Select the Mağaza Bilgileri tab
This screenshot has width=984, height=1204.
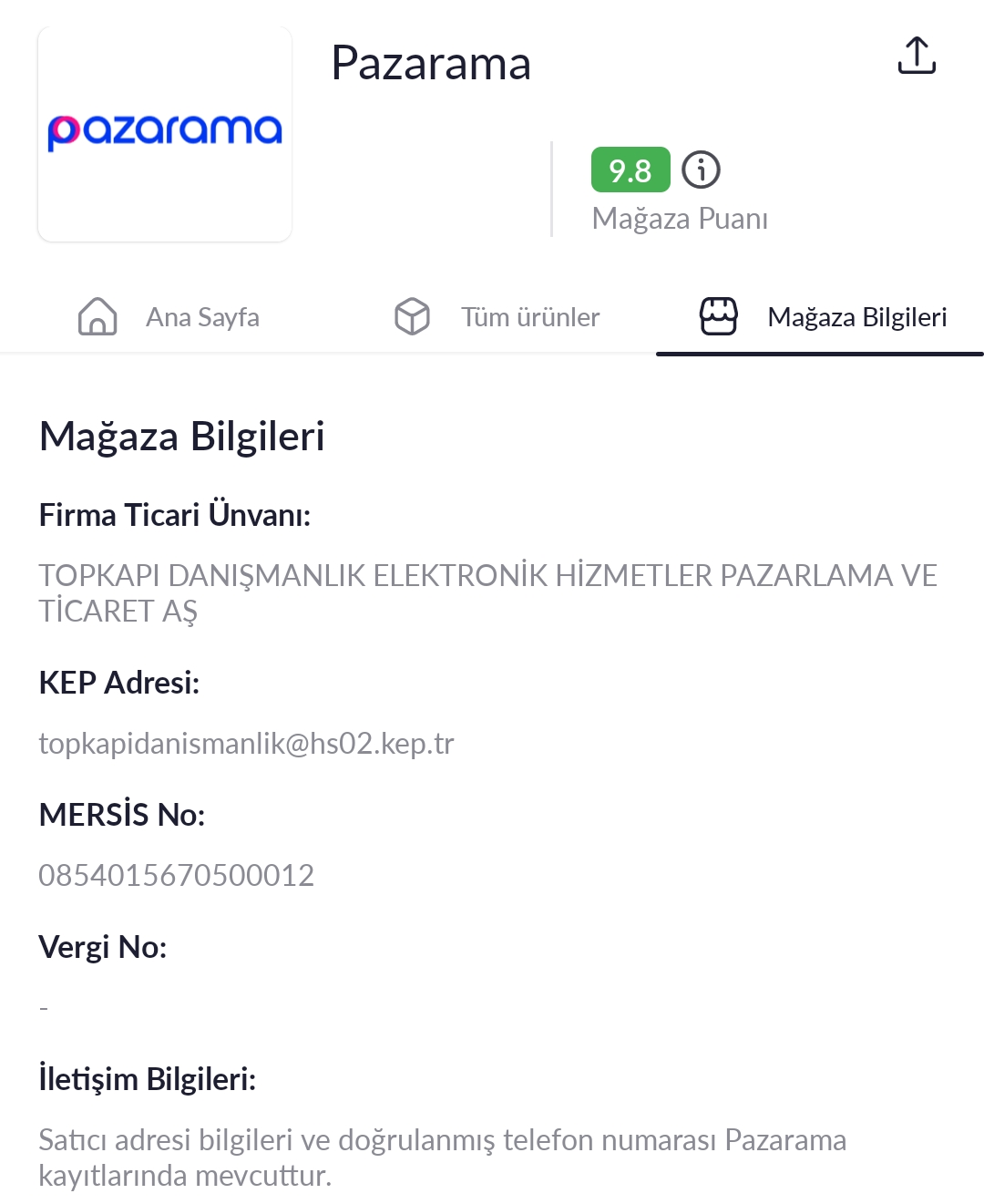coord(823,317)
